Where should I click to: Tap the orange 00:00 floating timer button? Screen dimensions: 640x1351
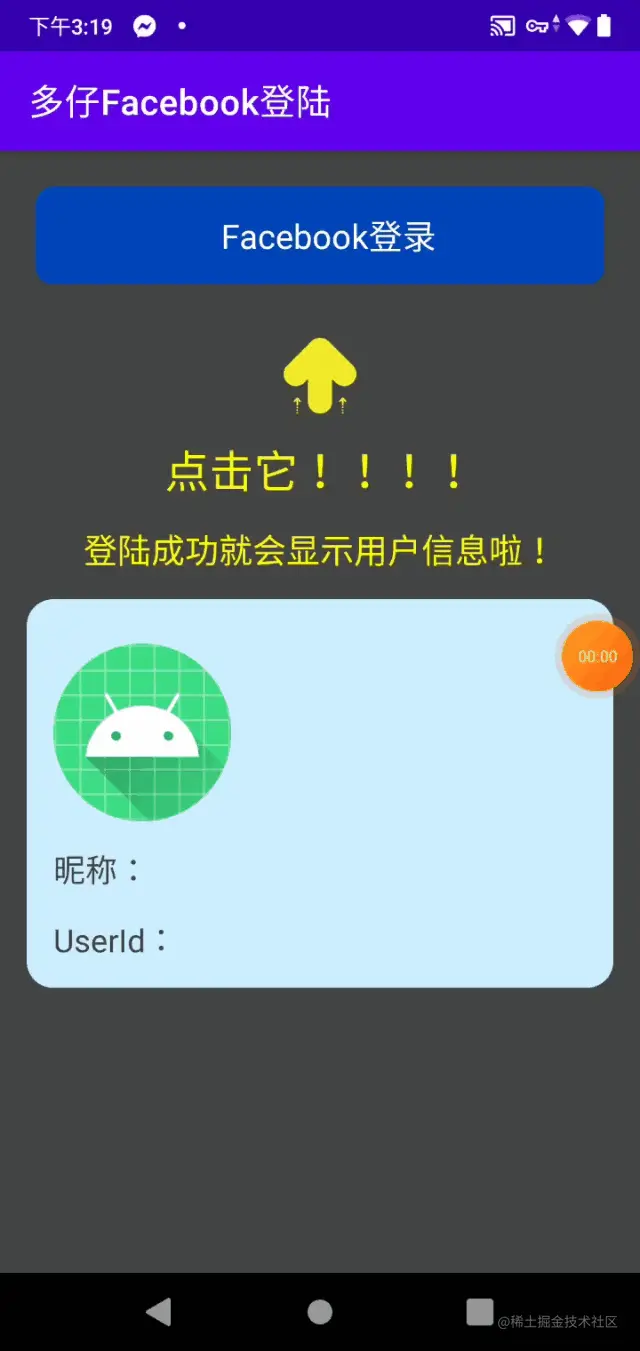(x=597, y=657)
